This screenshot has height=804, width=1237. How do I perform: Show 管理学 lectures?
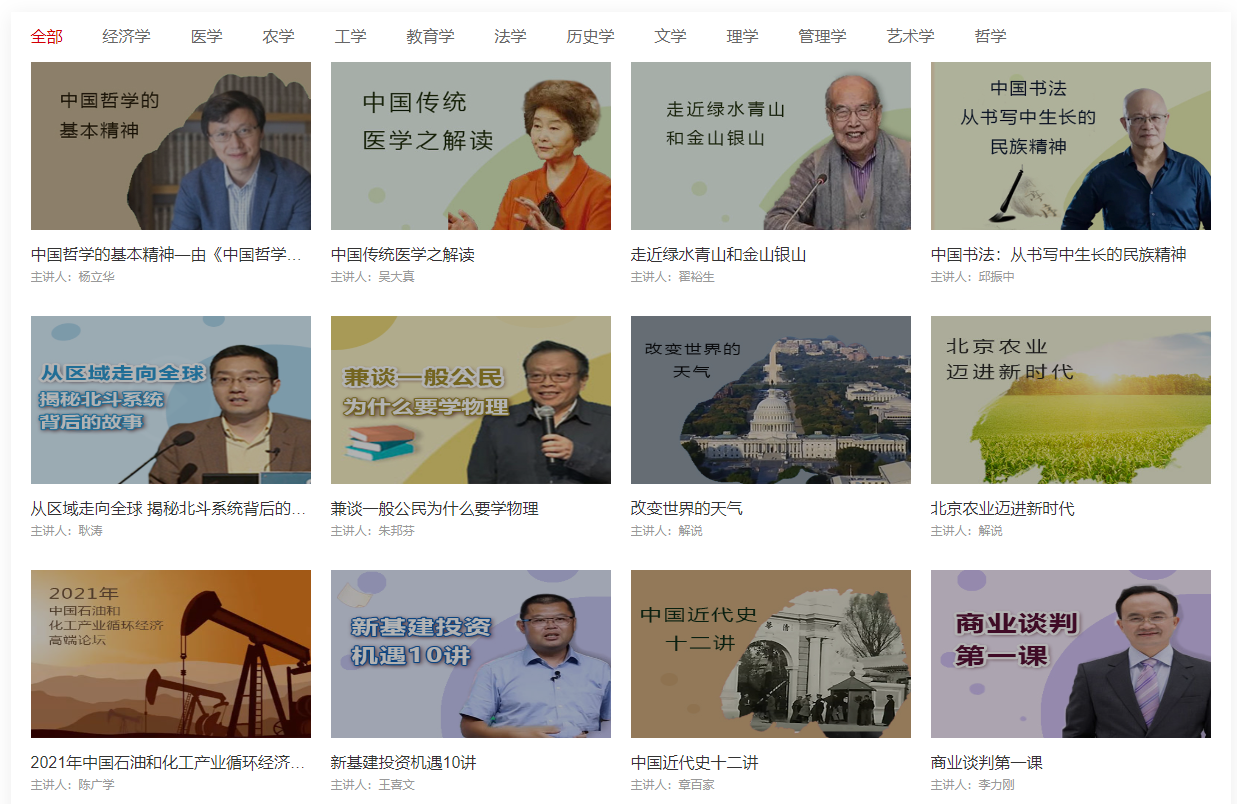[822, 37]
